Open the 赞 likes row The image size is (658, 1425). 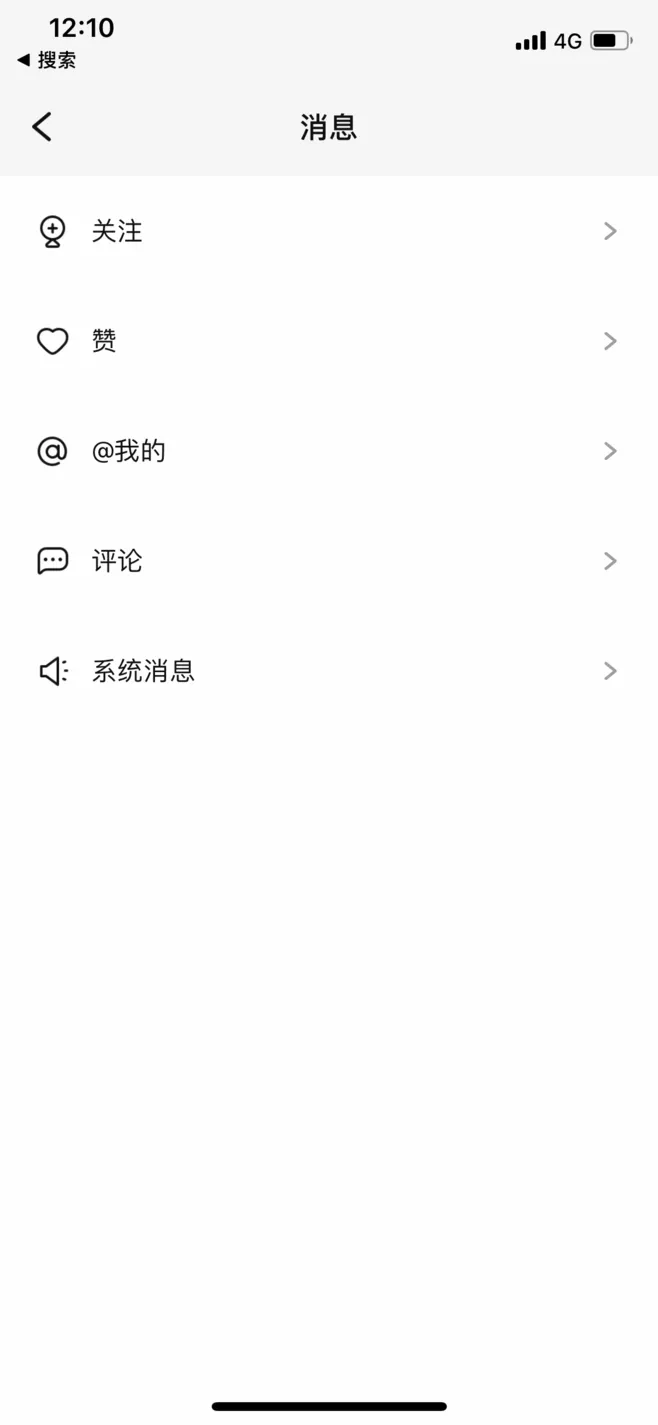[x=329, y=341]
